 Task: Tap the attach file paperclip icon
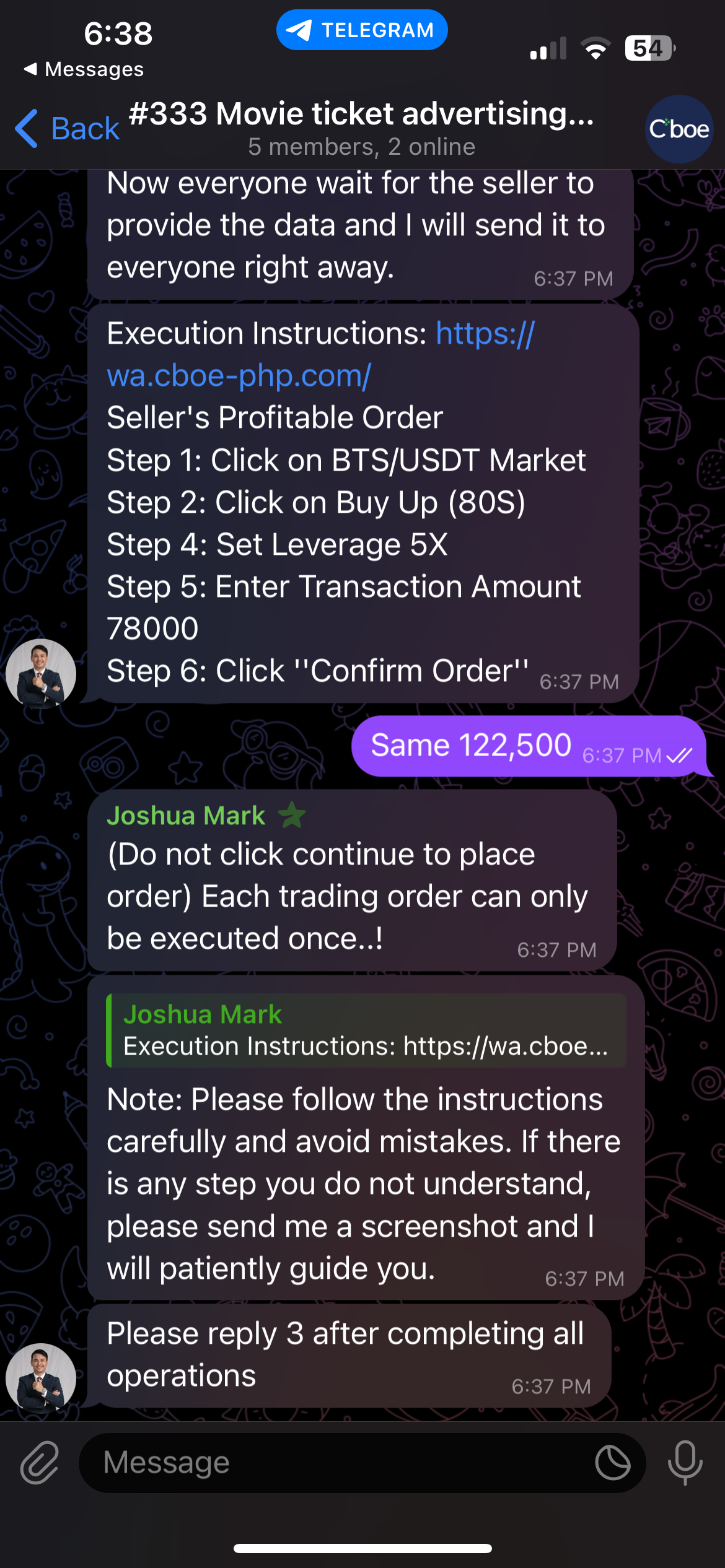pyautogui.click(x=40, y=1463)
